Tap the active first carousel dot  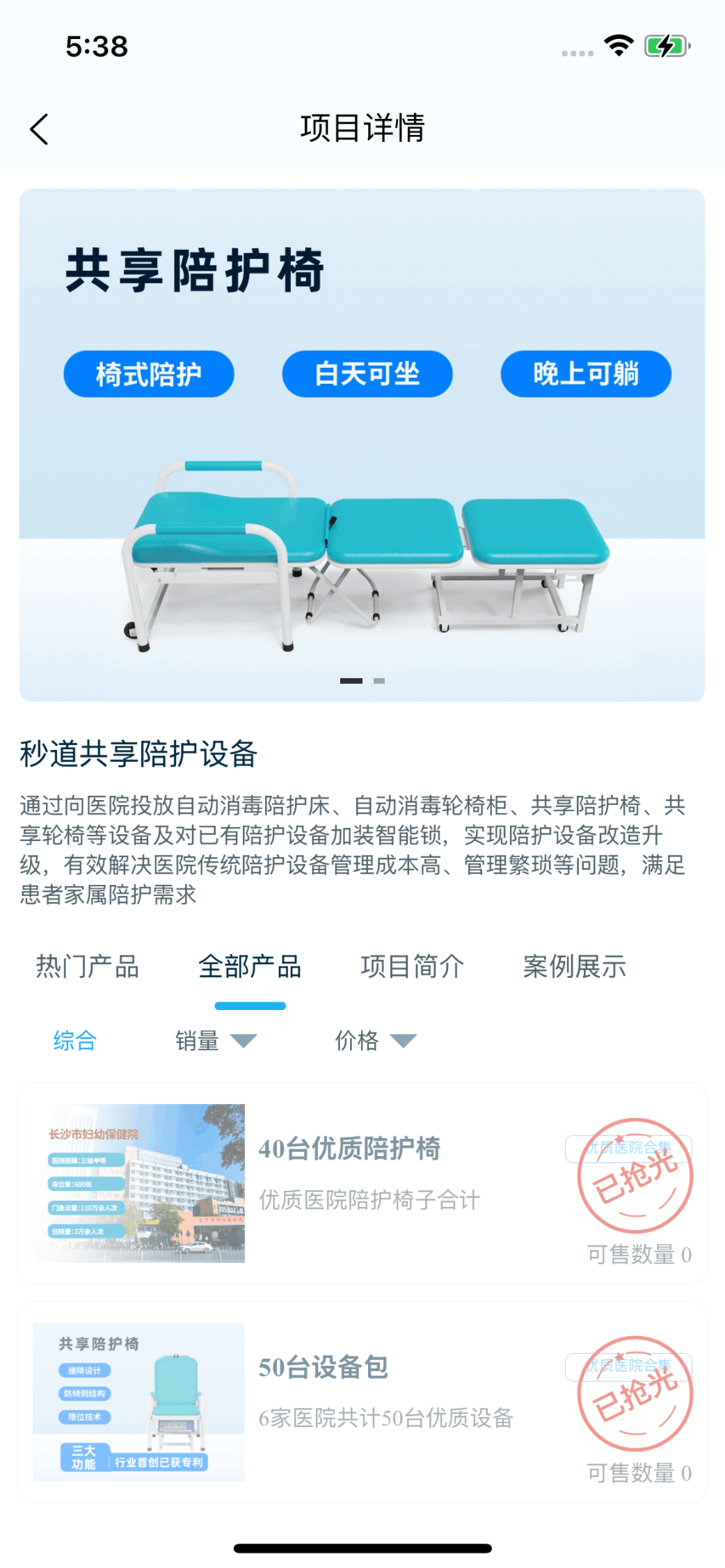click(351, 680)
